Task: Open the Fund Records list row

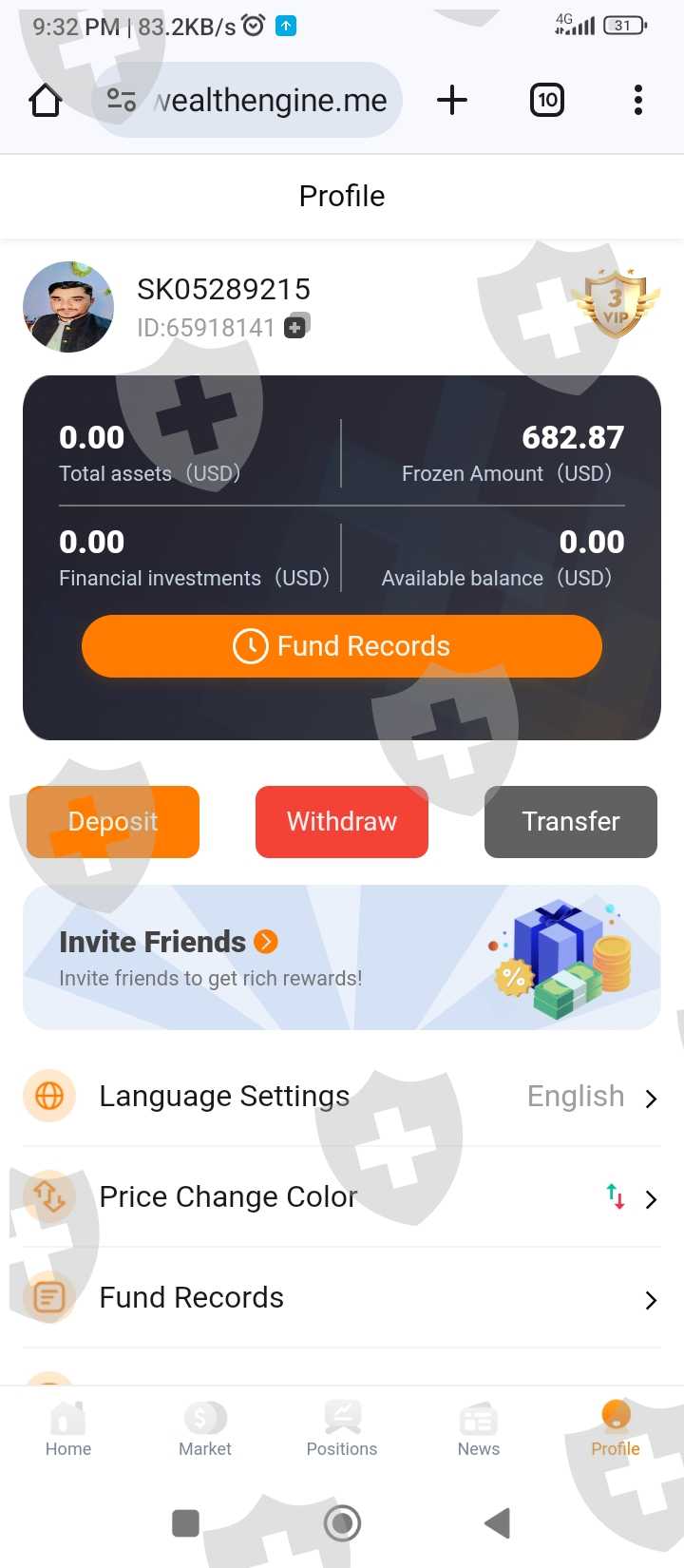Action: pos(342,1298)
